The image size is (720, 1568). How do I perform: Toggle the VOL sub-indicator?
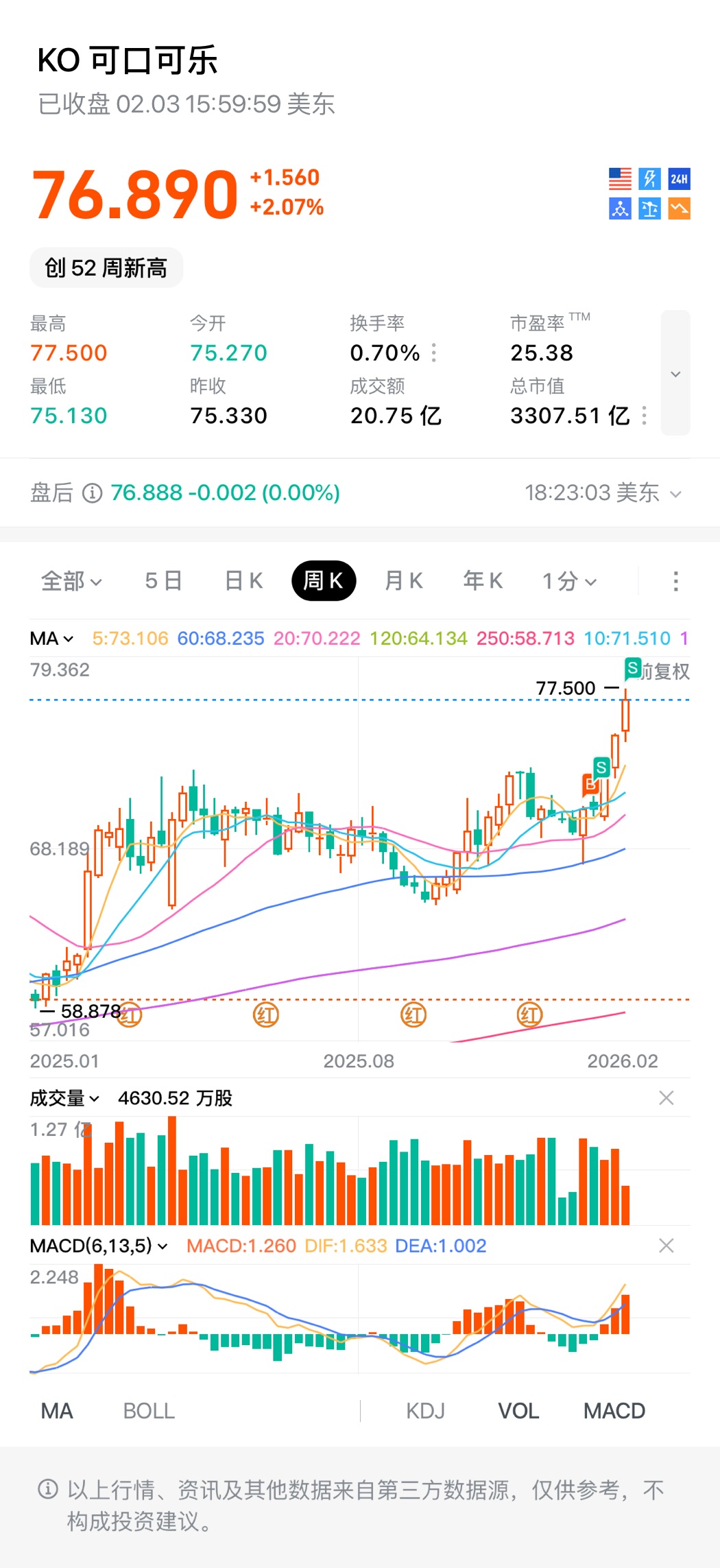click(x=518, y=1411)
